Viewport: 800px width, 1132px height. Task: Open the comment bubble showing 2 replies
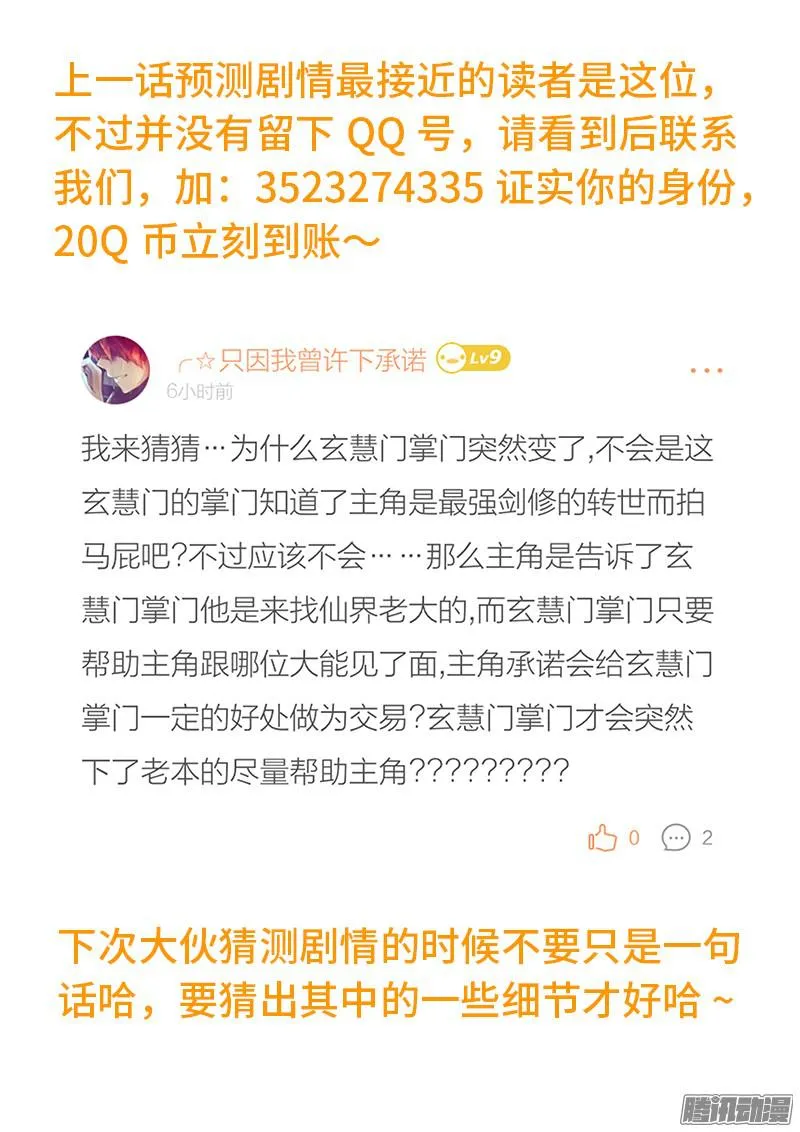click(x=678, y=840)
